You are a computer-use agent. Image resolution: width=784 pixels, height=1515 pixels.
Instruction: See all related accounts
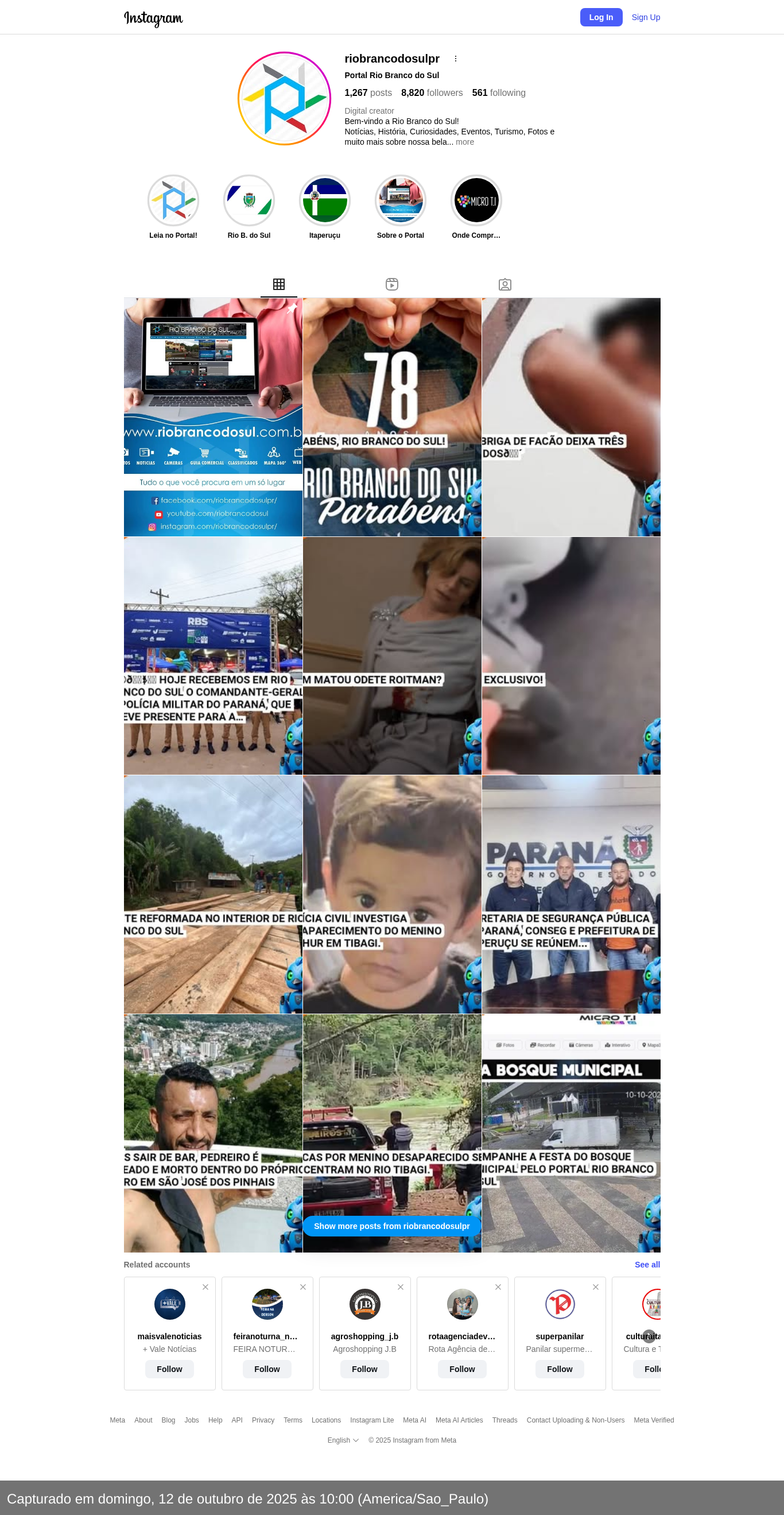(646, 1265)
